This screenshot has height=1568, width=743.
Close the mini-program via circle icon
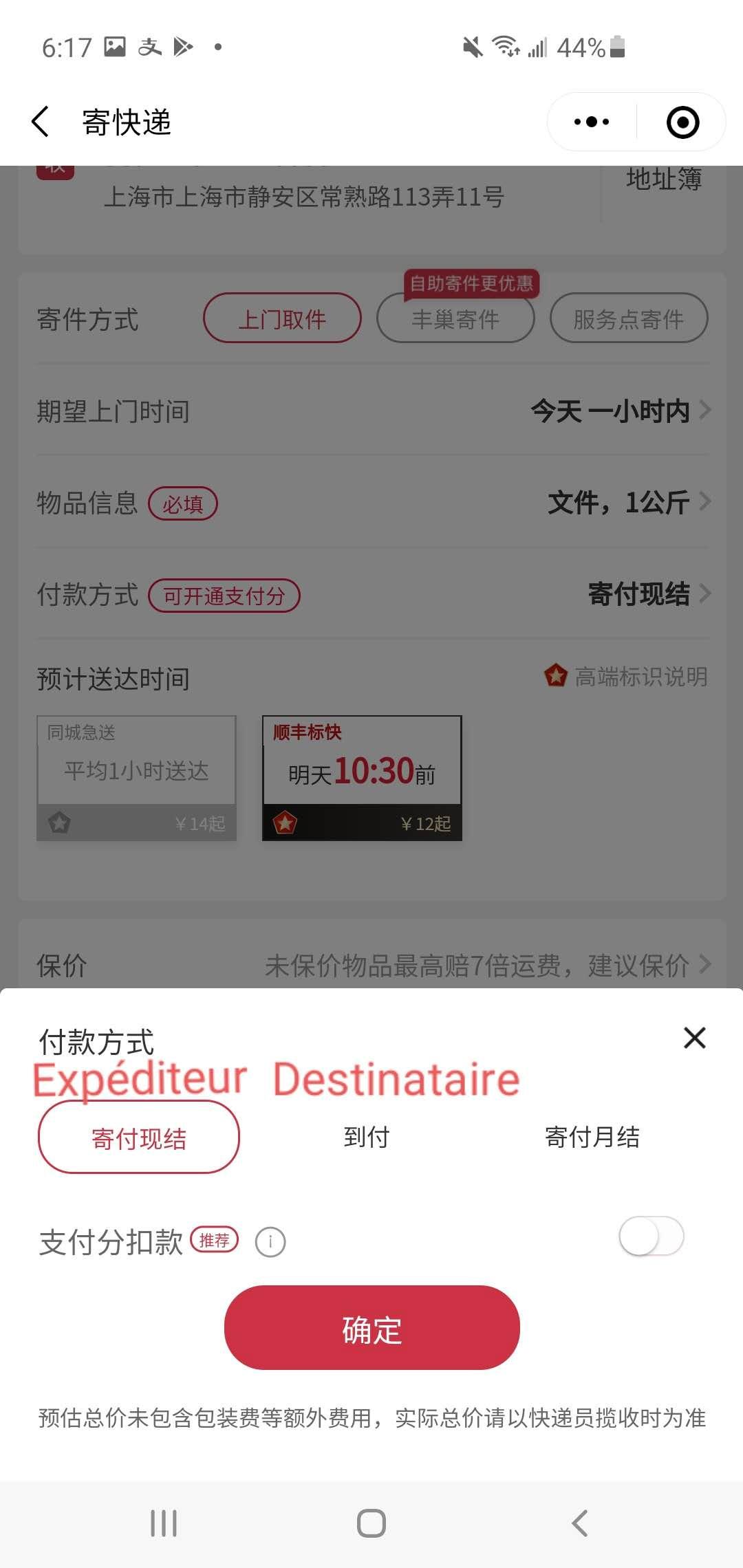click(x=682, y=122)
